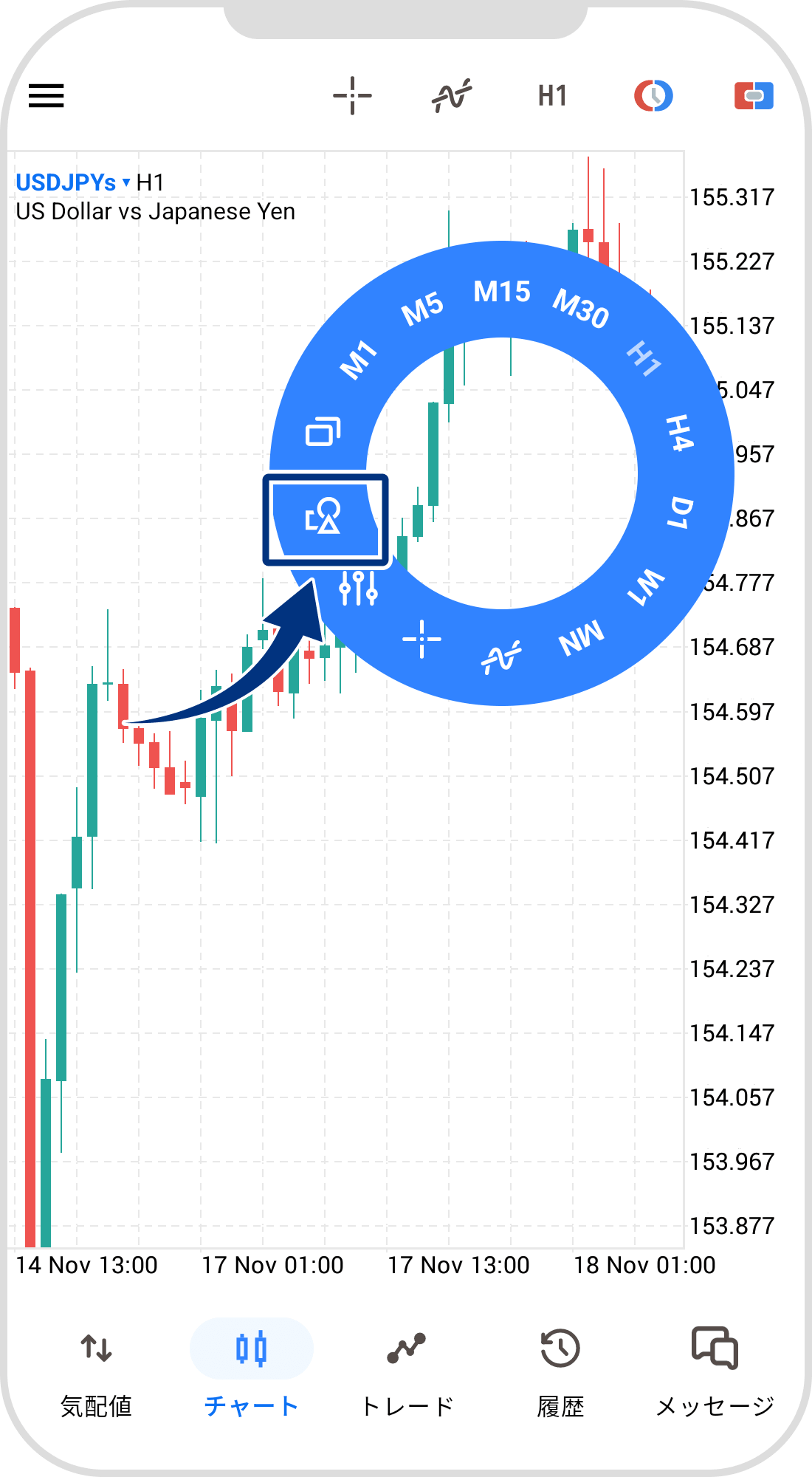The height and width of the screenshot is (1477, 812).
Task: Open the hamburger side menu
Action: (x=46, y=95)
